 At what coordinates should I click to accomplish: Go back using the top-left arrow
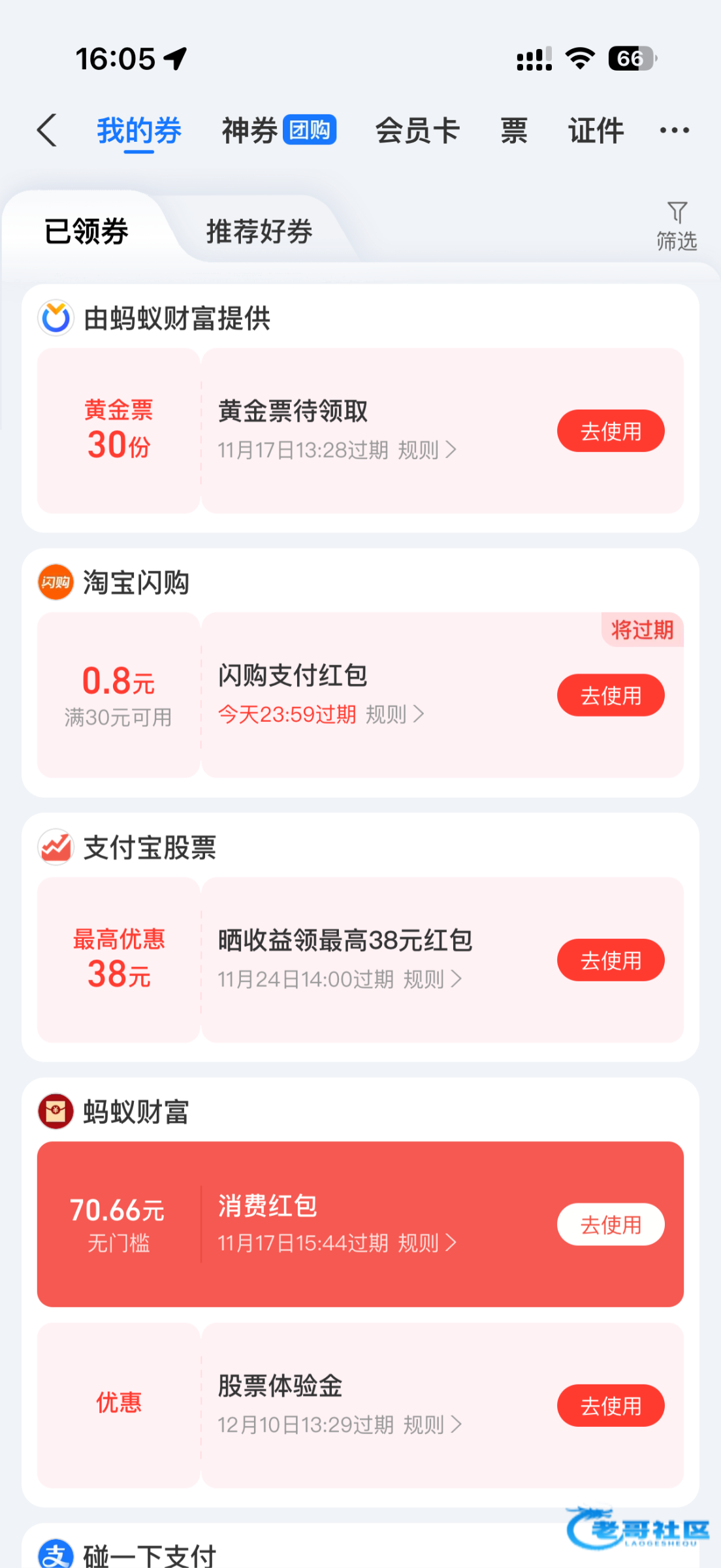point(47,130)
